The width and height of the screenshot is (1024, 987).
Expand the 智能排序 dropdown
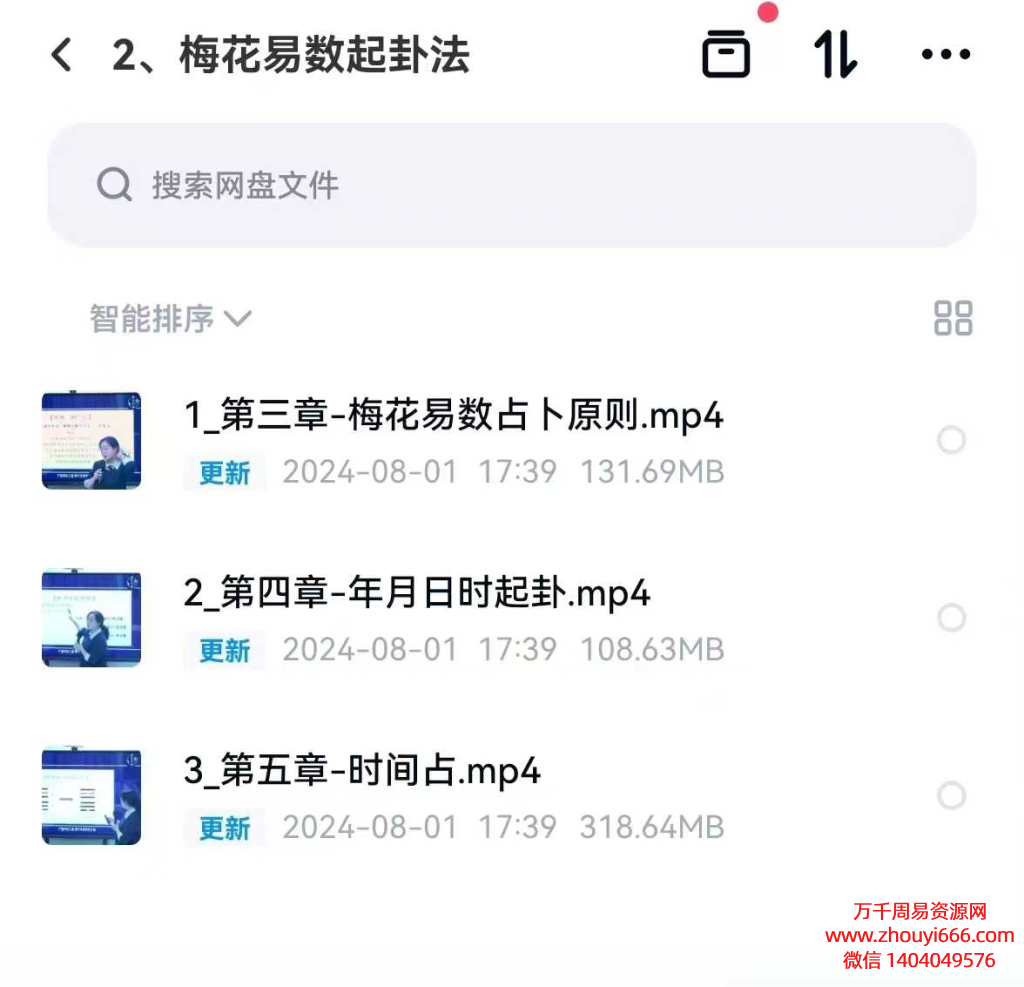(170, 319)
